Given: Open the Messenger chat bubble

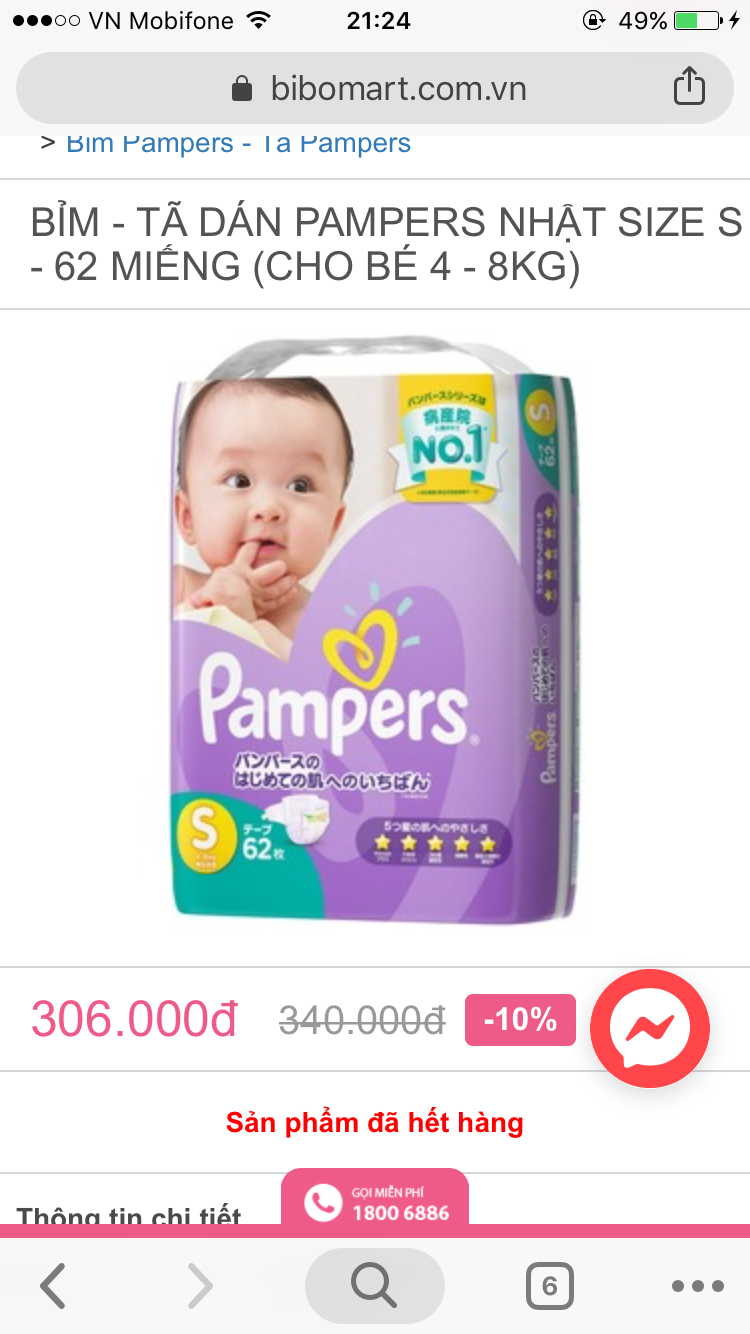Looking at the screenshot, I should (649, 1027).
